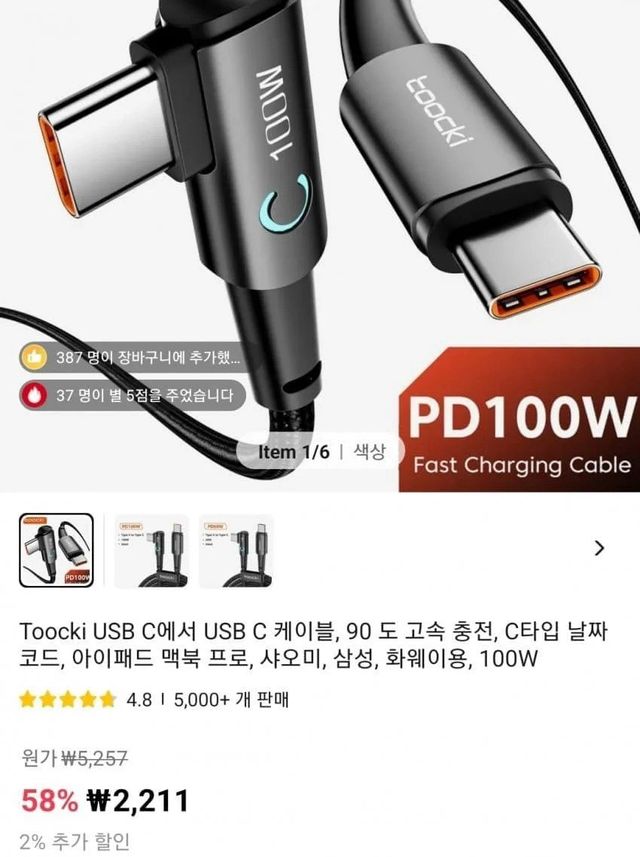Choose the middle color variant thumbnail
Screen dimensions: 640x857
pyautogui.click(x=151, y=551)
